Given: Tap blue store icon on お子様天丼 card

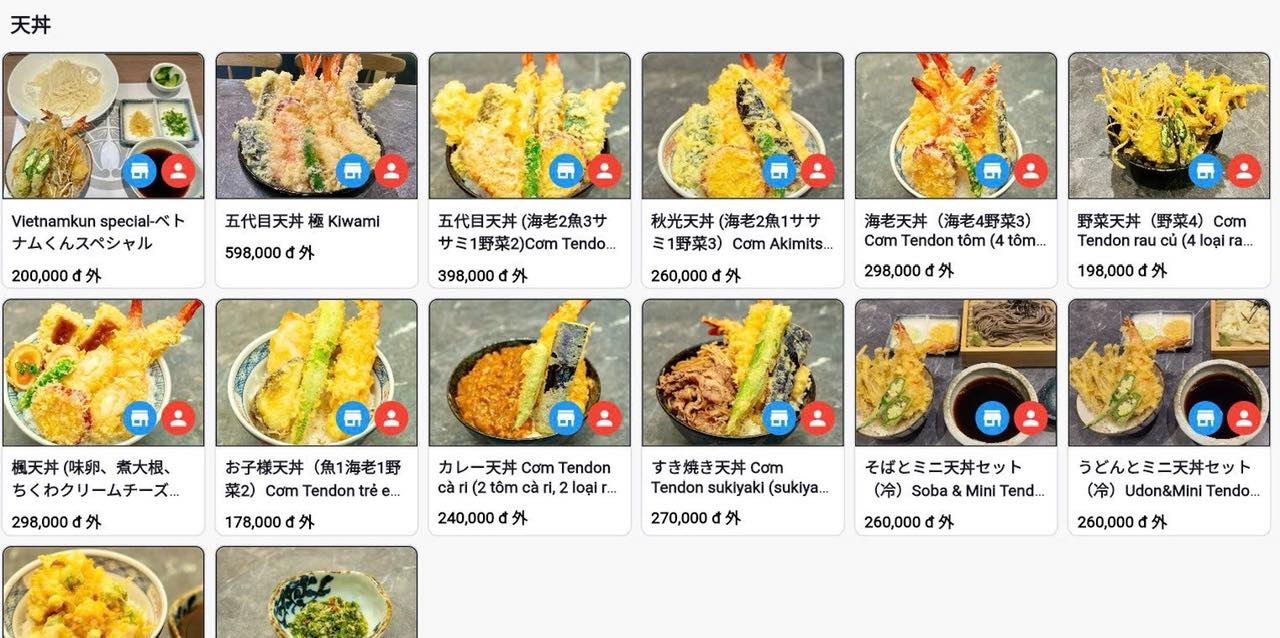Looking at the screenshot, I should click(x=353, y=418).
